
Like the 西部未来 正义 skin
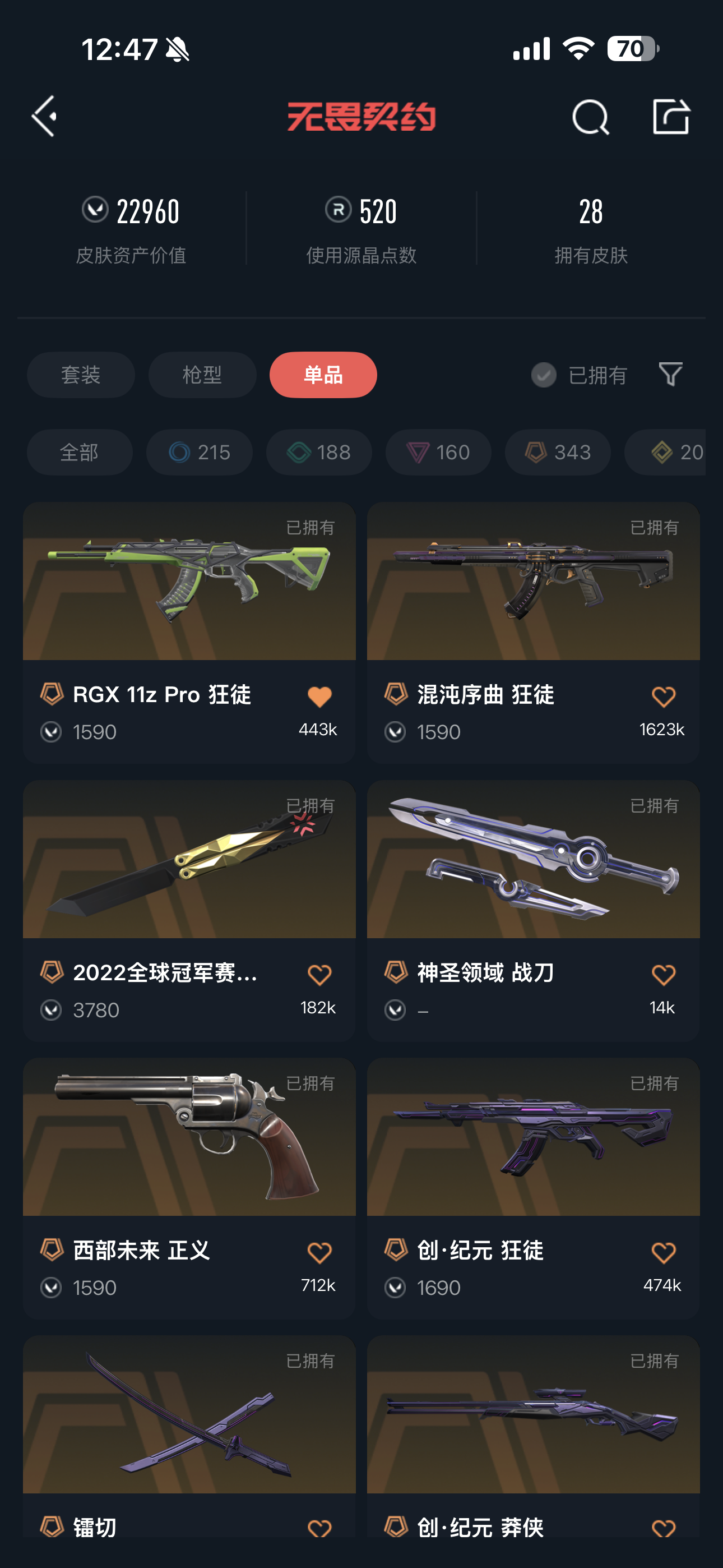[x=319, y=1252]
